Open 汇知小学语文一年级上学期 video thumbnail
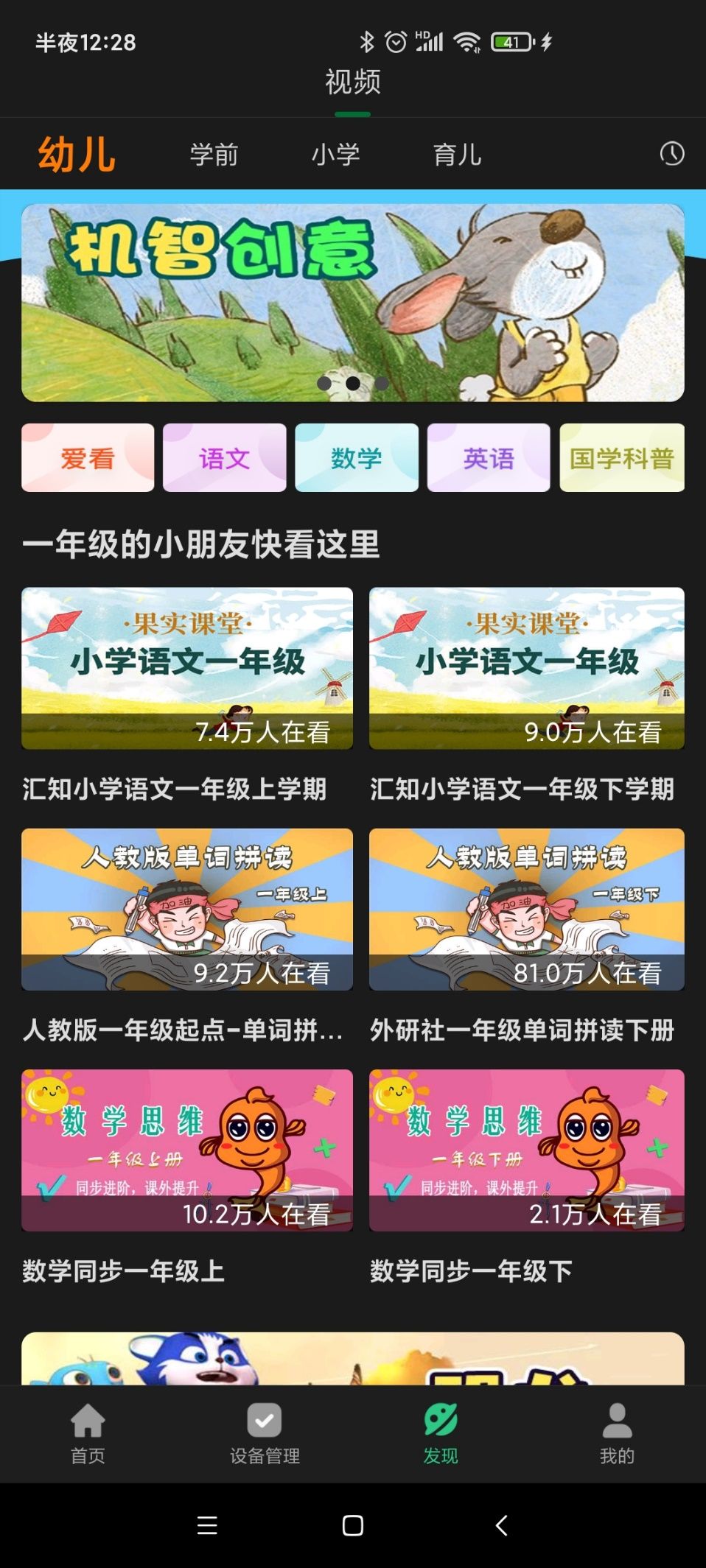 (x=188, y=670)
